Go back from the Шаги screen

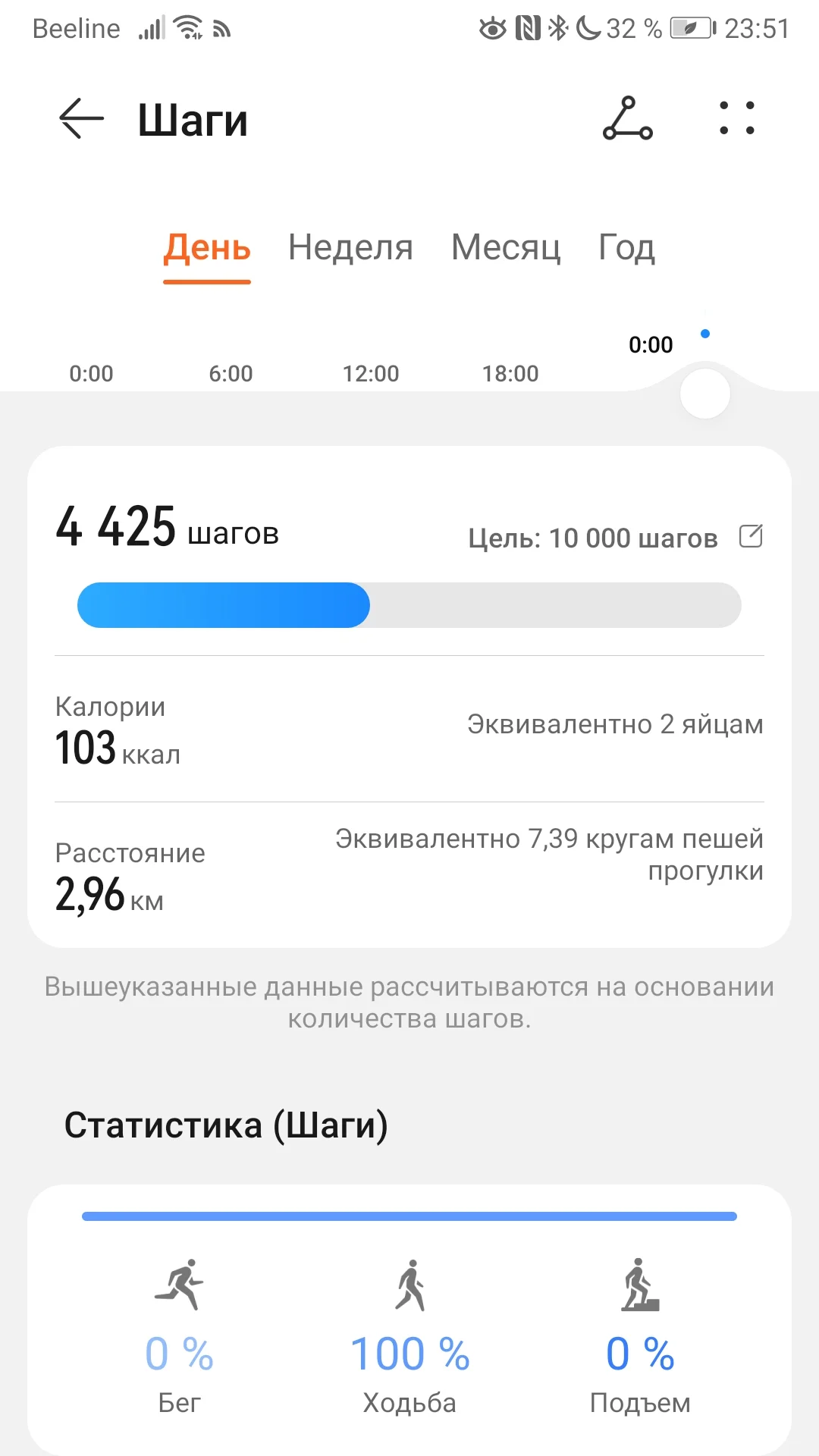(x=81, y=119)
